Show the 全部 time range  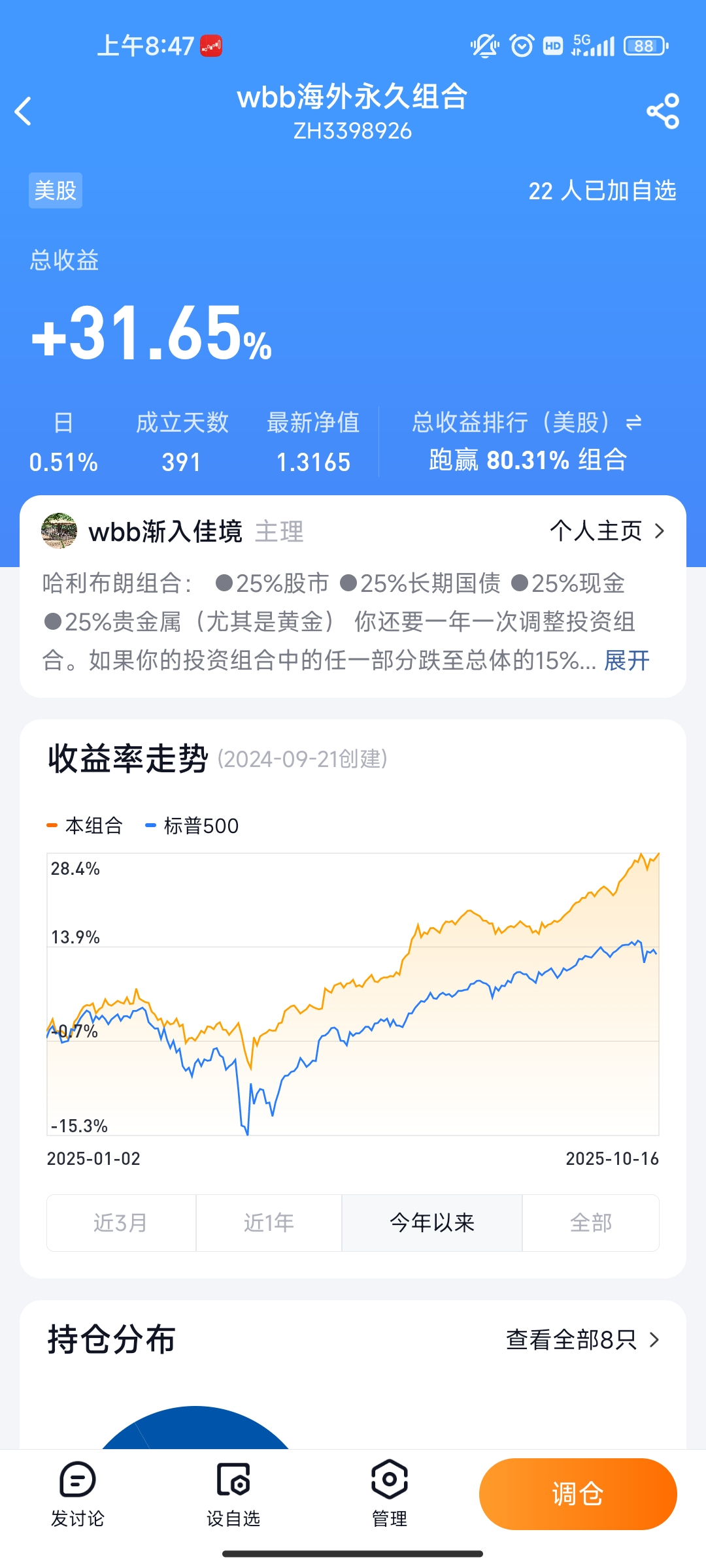(590, 1222)
